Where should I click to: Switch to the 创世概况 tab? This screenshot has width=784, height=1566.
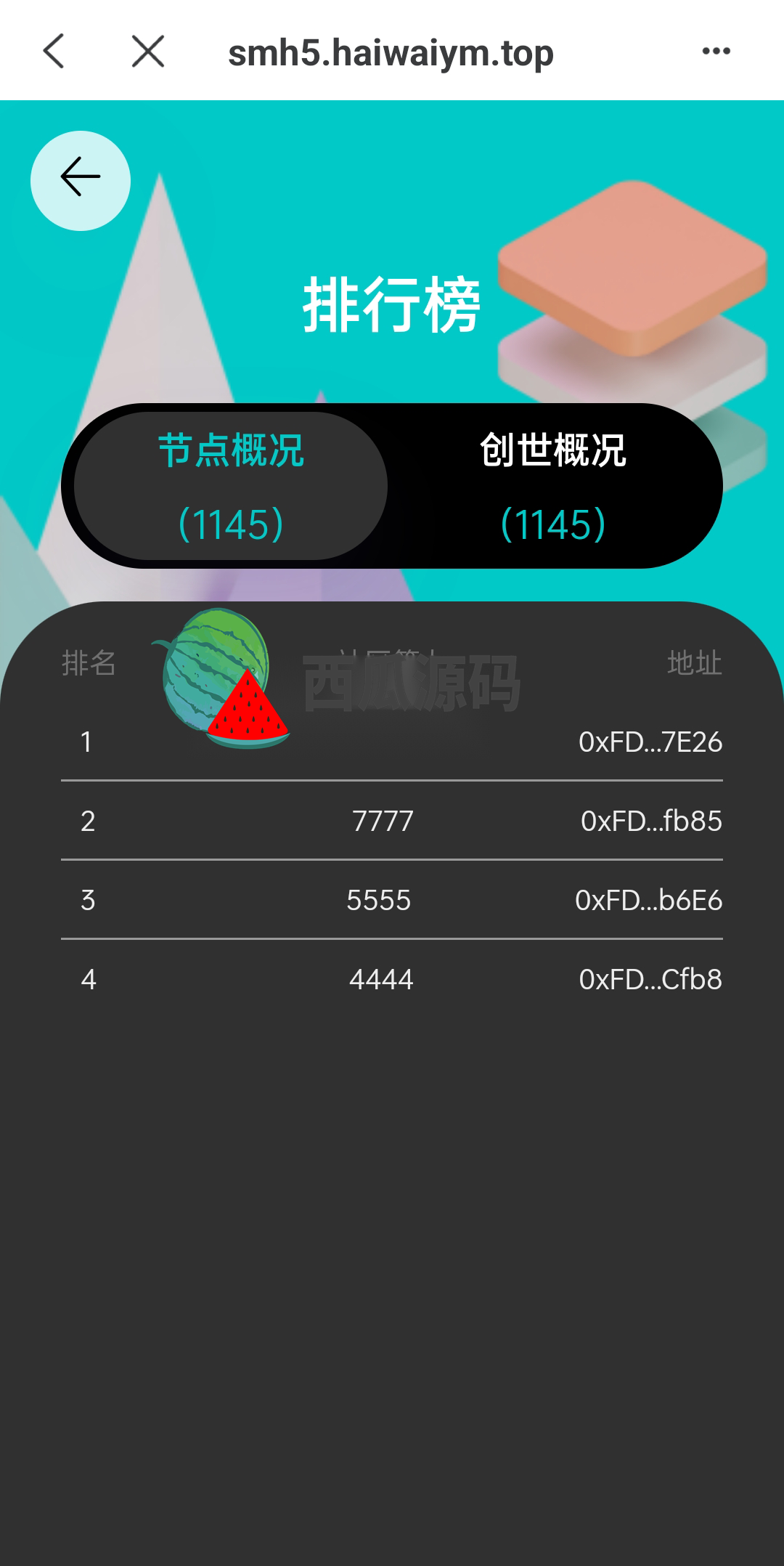coord(553,486)
